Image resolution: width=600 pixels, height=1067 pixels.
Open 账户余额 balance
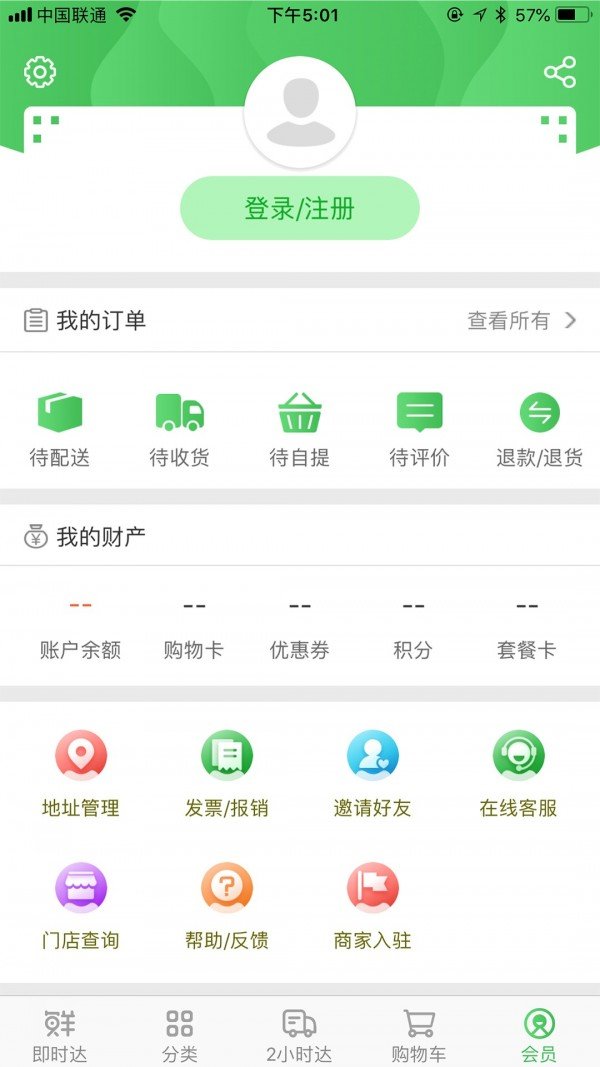[x=80, y=628]
